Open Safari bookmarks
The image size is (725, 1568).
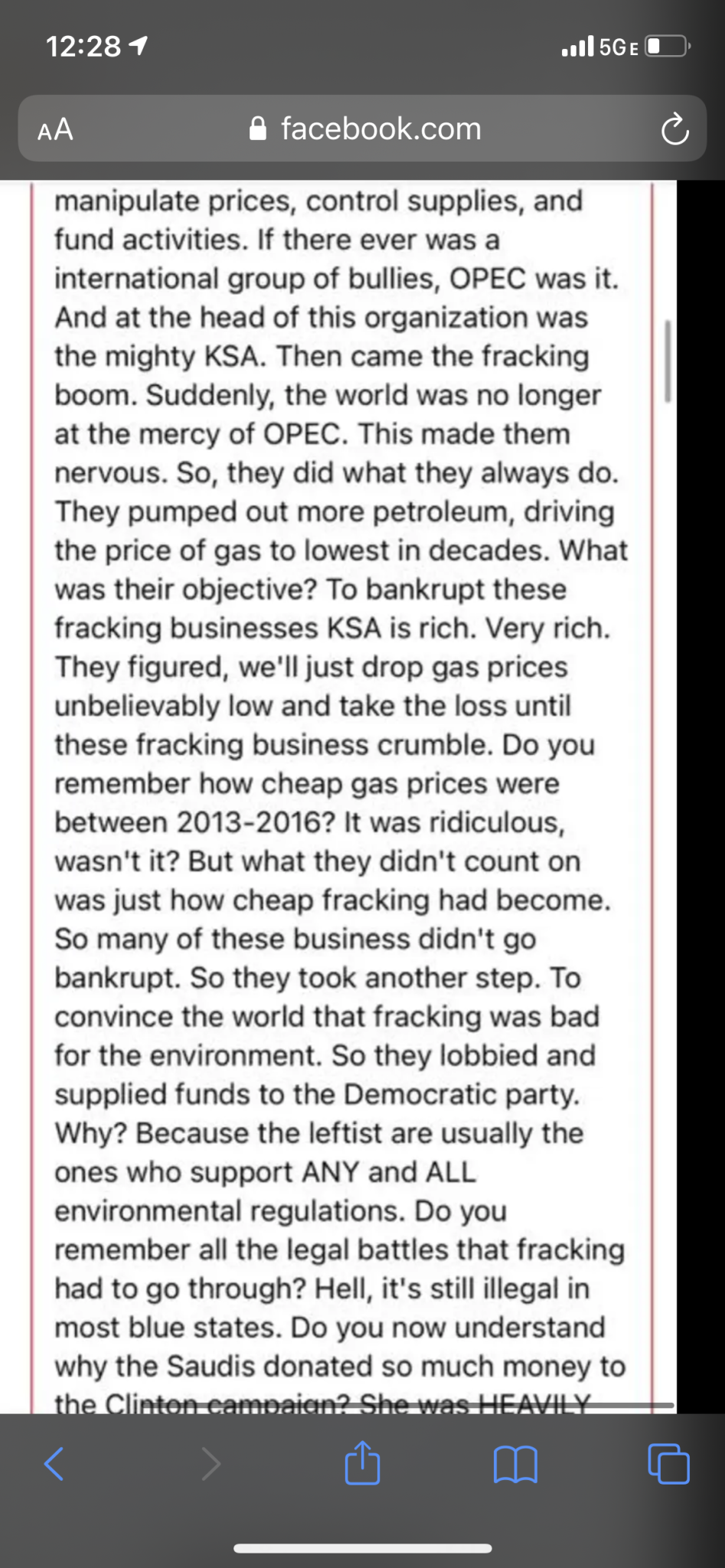point(515,1463)
